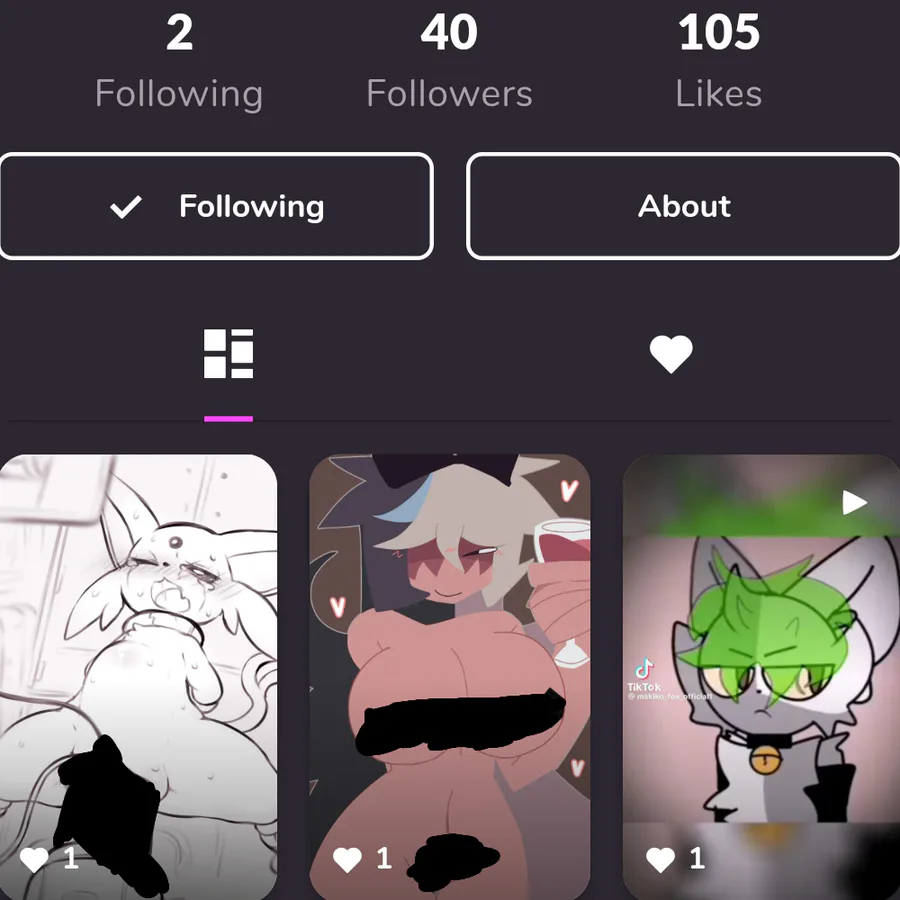Tap the Following button to unfollow
Screen dimensions: 900x900
(x=216, y=206)
